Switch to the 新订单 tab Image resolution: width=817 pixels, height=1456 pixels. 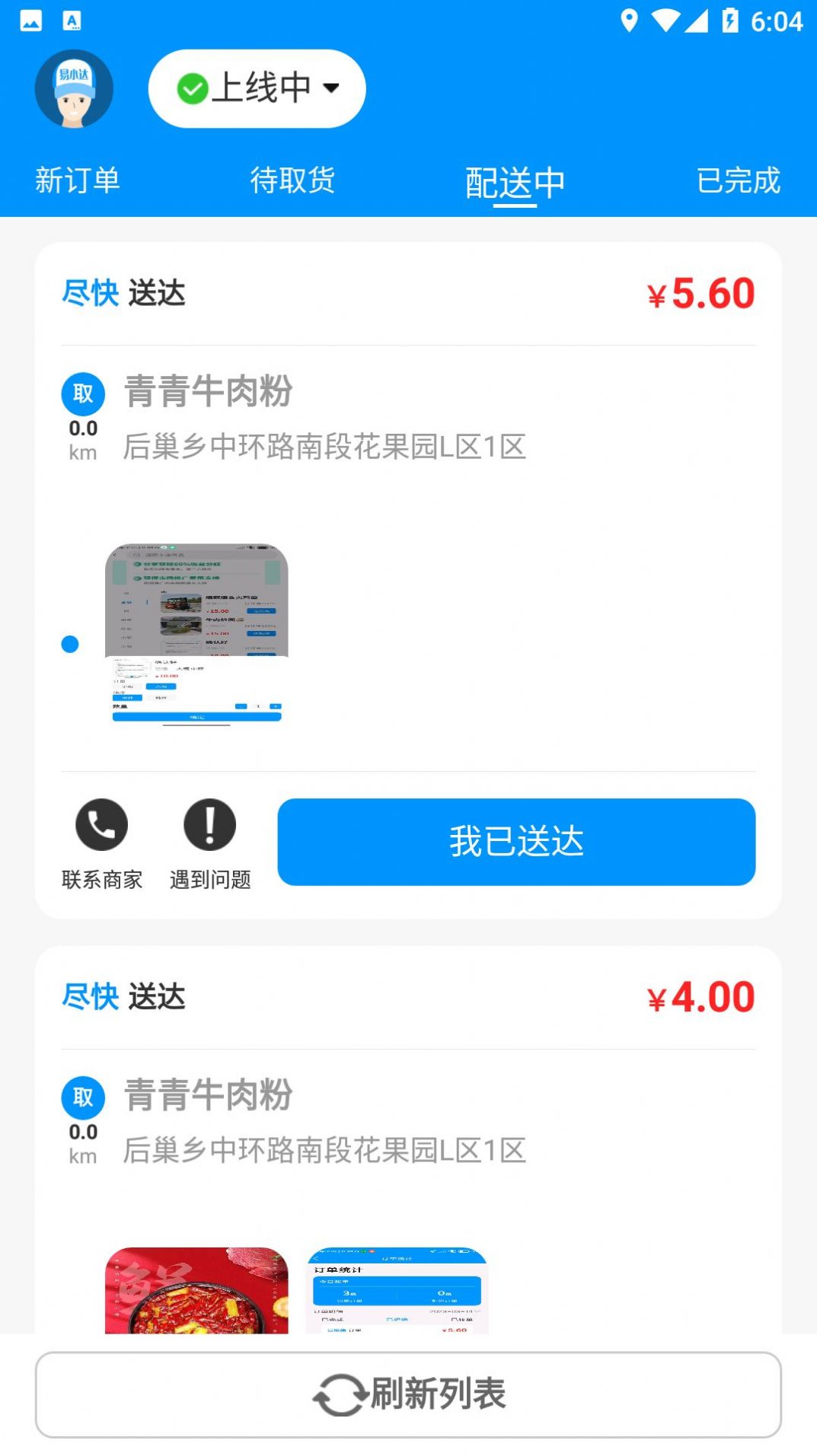point(78,181)
